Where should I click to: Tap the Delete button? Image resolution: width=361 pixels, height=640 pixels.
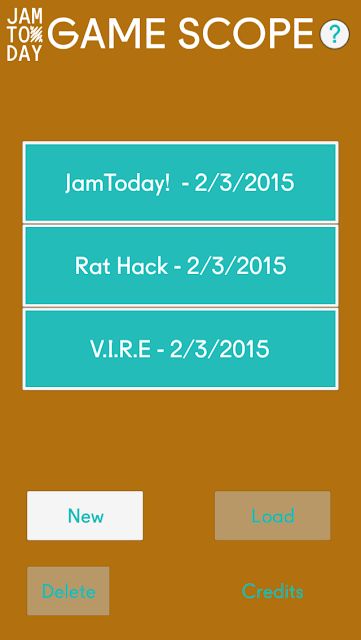[x=68, y=591]
